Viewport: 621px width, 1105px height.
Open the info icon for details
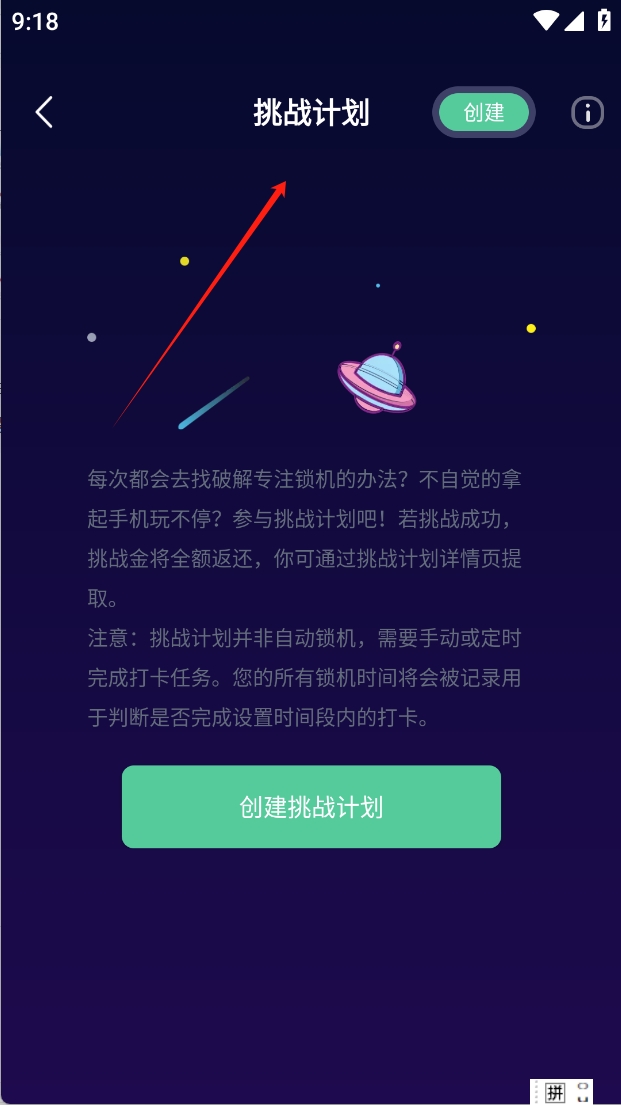pos(587,113)
